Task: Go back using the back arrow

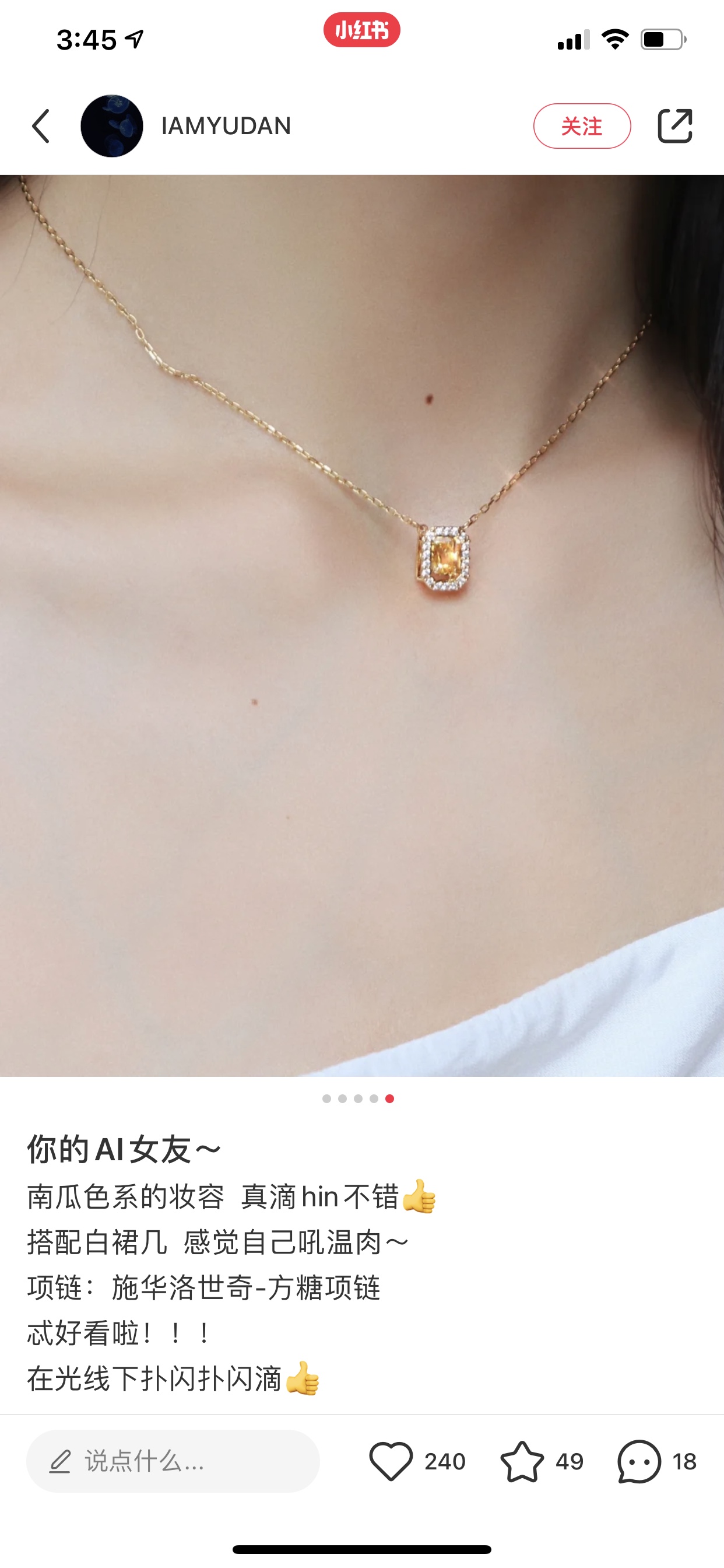Action: point(41,126)
